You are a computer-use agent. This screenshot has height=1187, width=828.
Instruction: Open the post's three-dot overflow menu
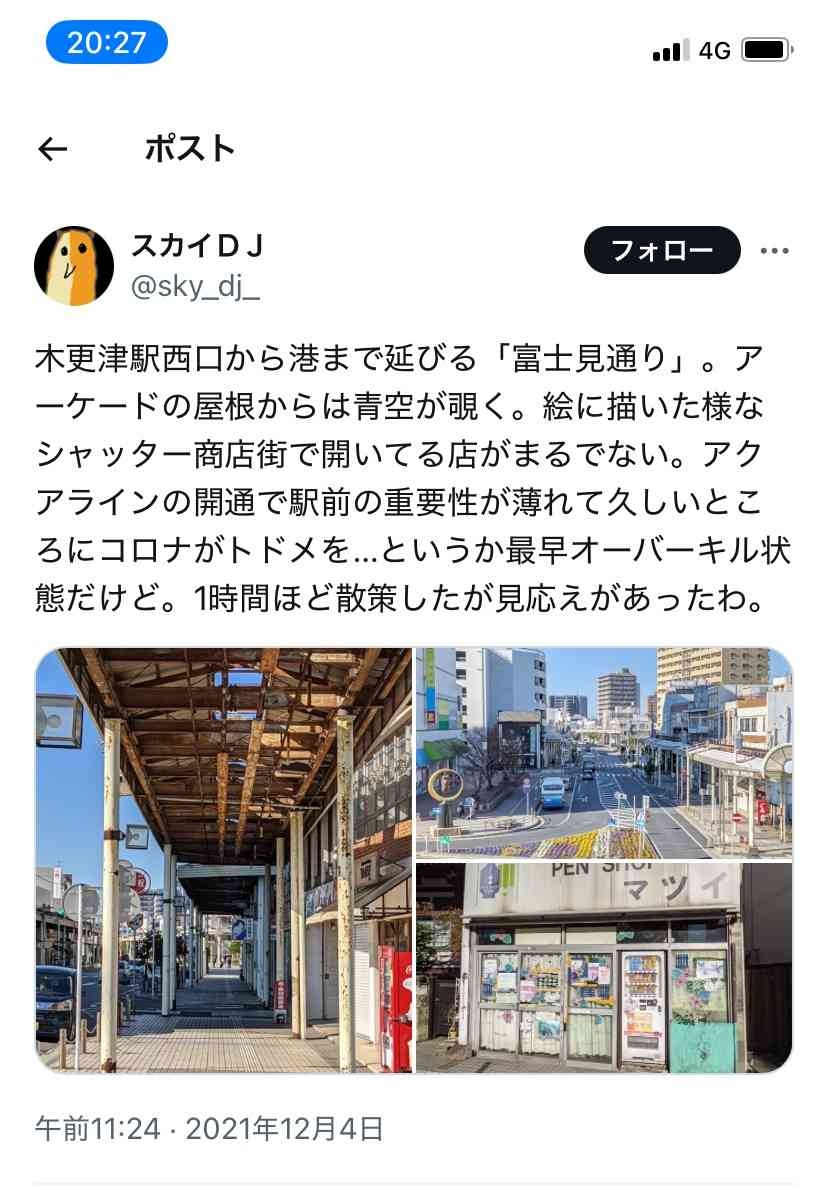[775, 251]
